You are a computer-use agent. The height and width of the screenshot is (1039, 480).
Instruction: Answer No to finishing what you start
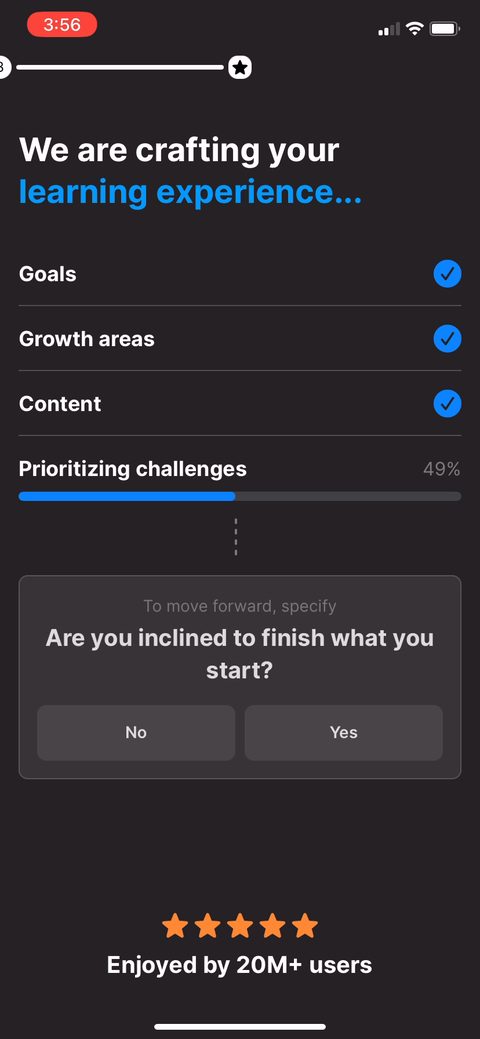click(136, 732)
